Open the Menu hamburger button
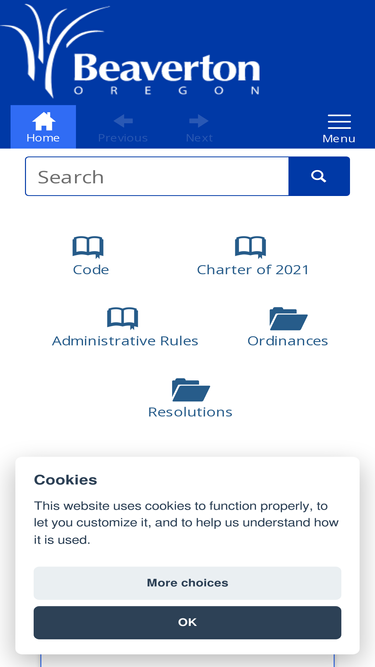 coord(339,128)
